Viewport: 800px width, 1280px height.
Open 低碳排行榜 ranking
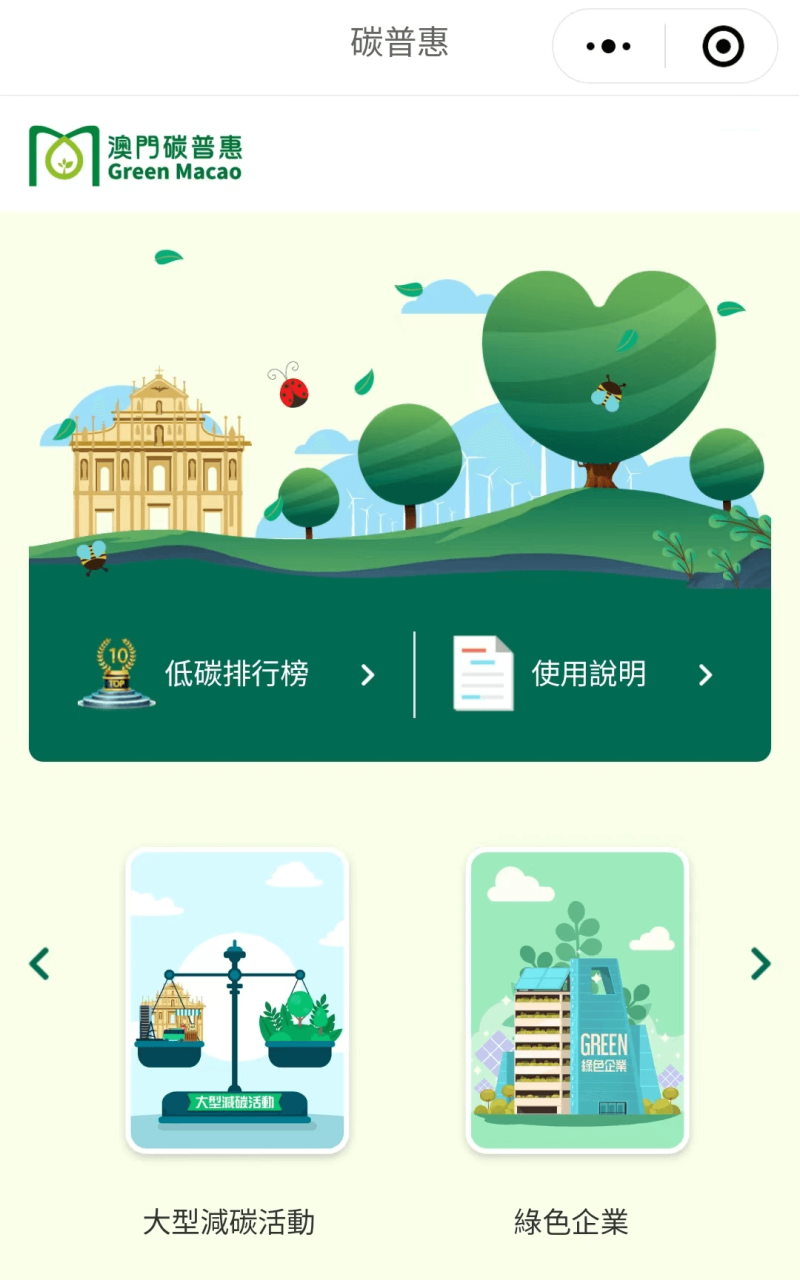click(x=226, y=674)
